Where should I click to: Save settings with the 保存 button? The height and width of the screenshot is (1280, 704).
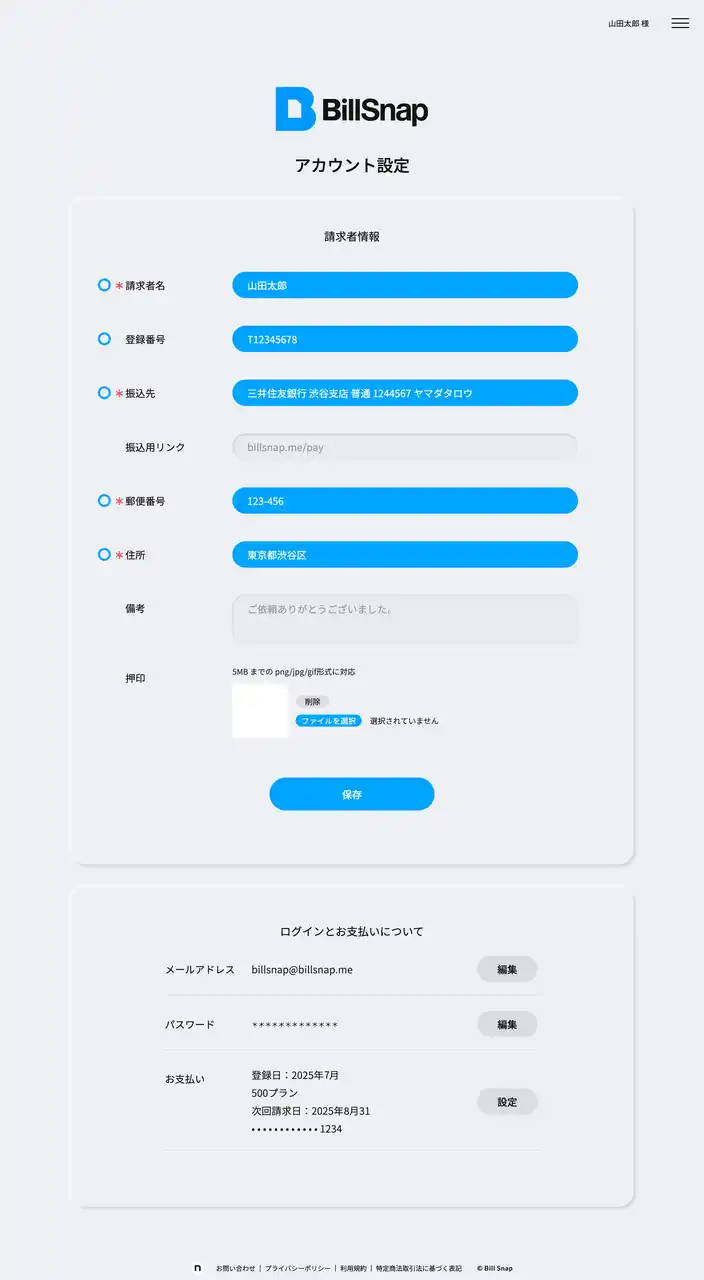tap(351, 794)
